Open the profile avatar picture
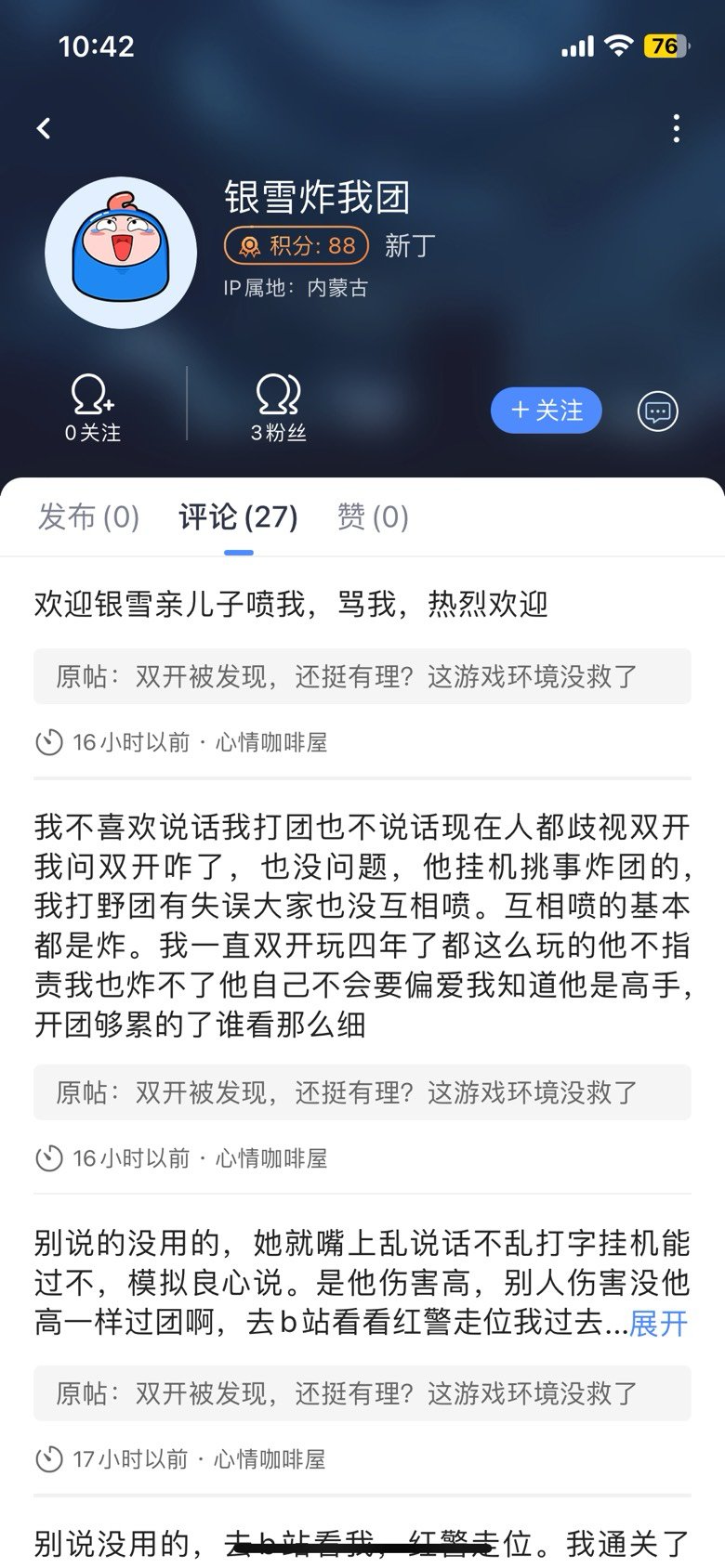Screen dimensions: 725x1568 (x=121, y=253)
